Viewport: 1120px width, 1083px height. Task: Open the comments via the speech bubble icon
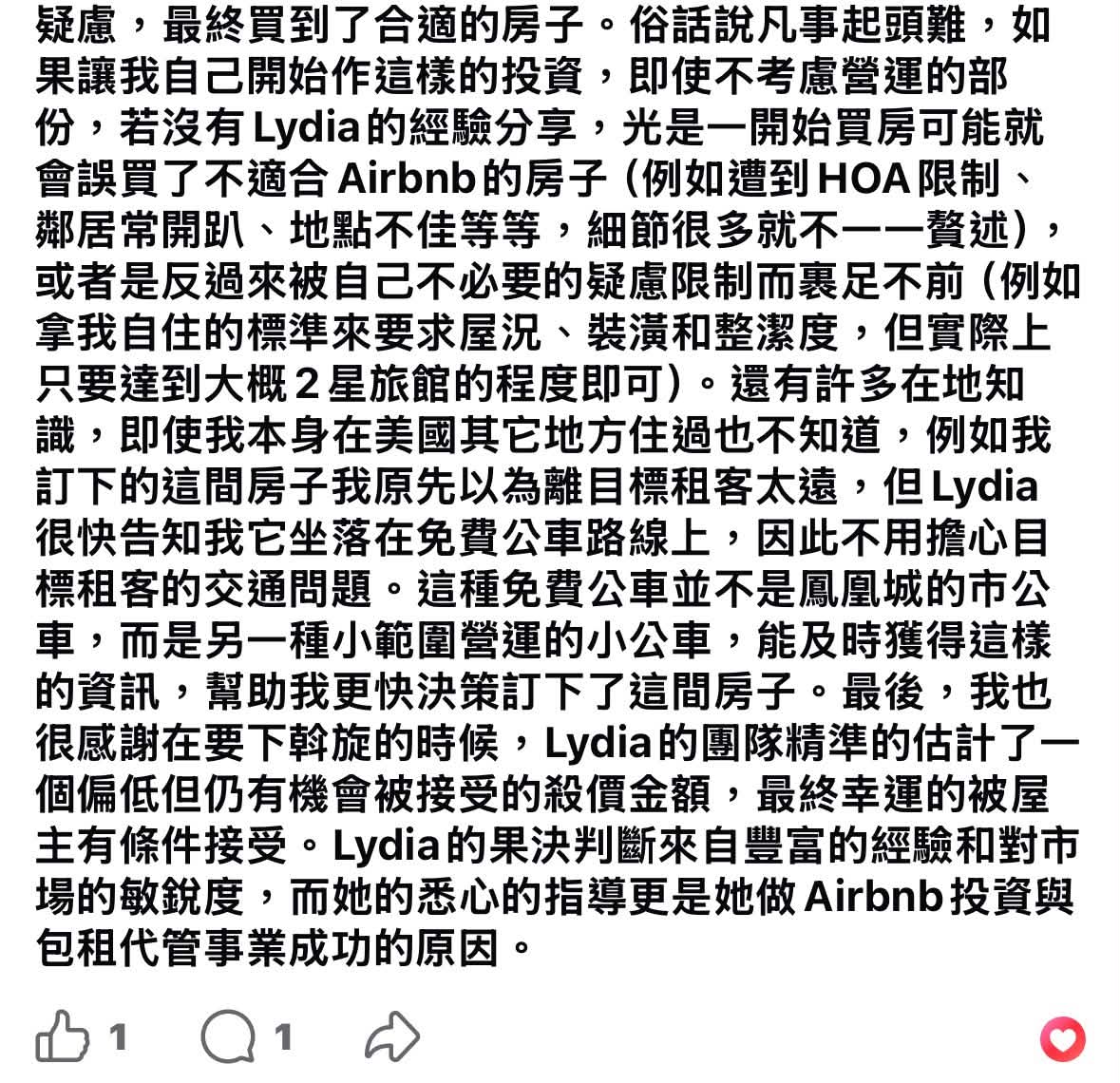click(x=228, y=1036)
